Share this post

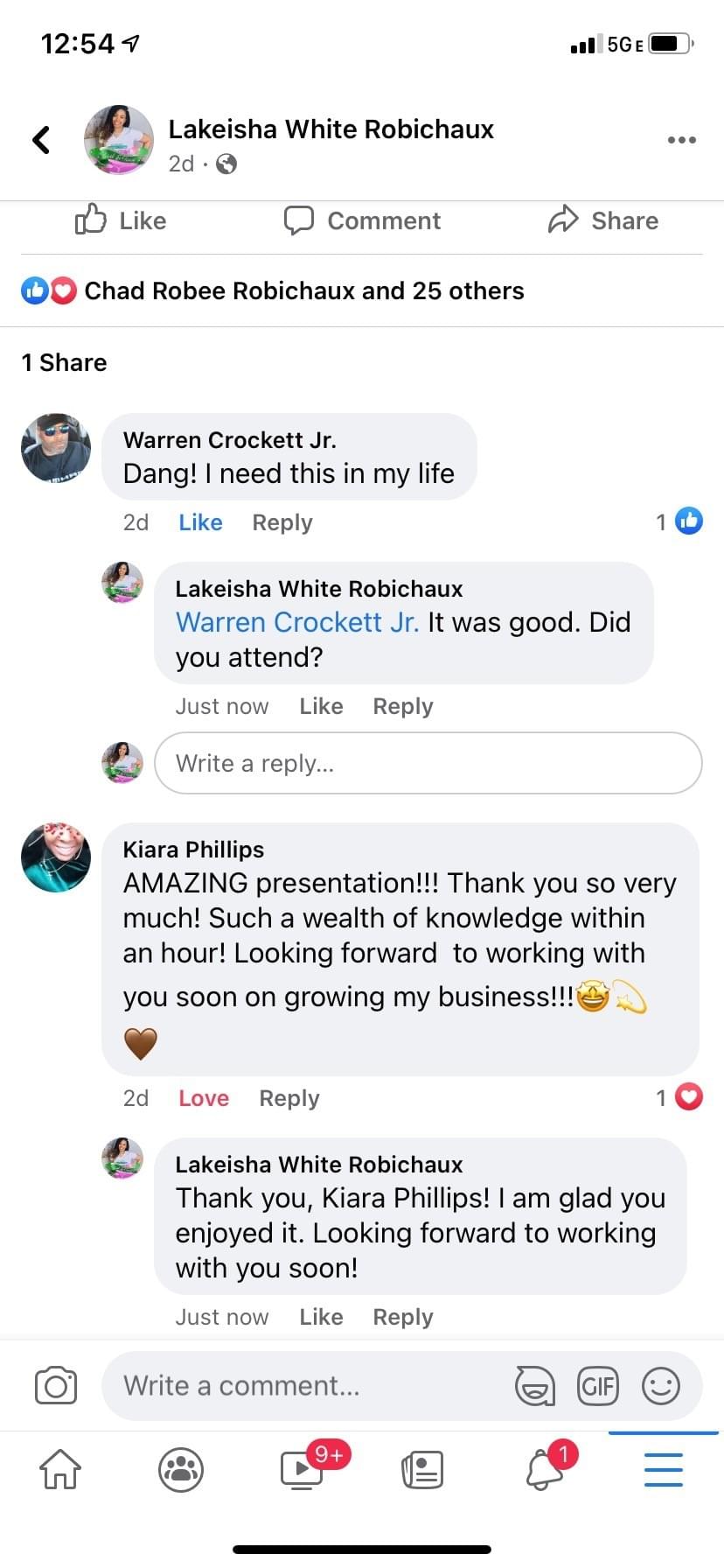603,220
